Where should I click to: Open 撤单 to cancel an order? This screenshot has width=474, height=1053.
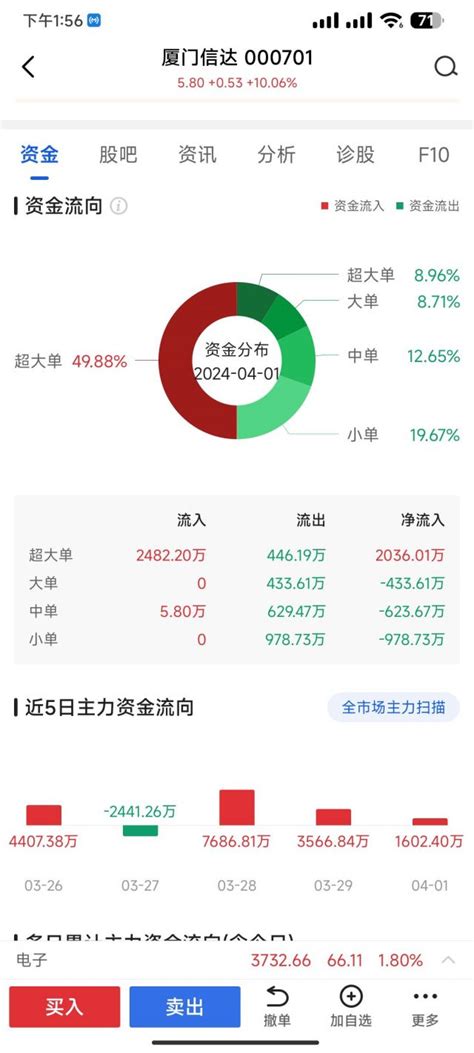pyautogui.click(x=277, y=1007)
